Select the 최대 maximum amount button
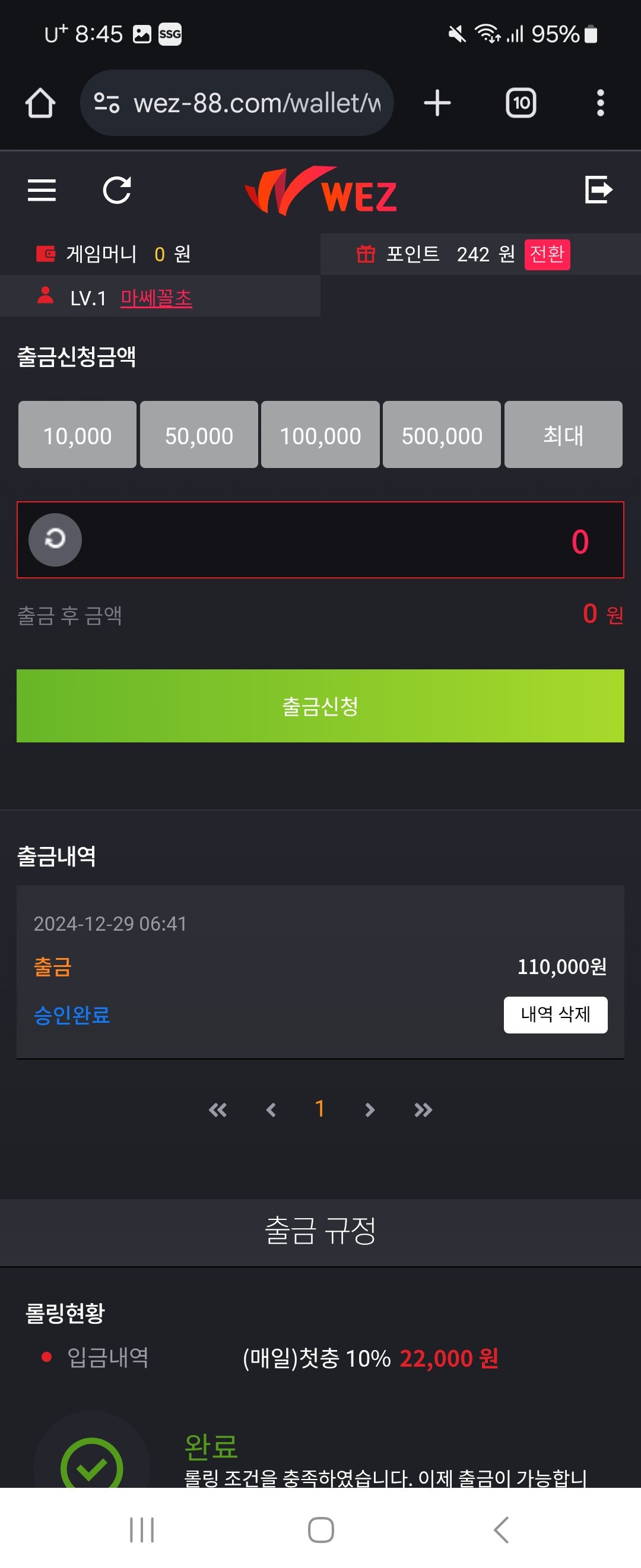Viewport: 641px width, 1568px height. pos(563,435)
